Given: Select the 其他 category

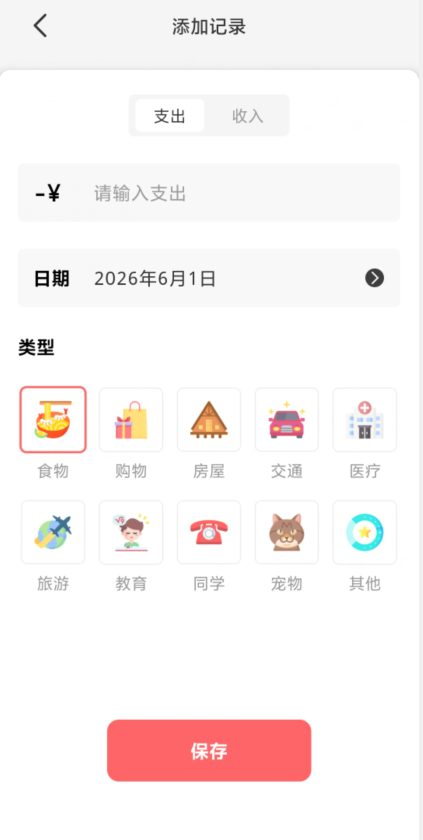Looking at the screenshot, I should [x=365, y=532].
